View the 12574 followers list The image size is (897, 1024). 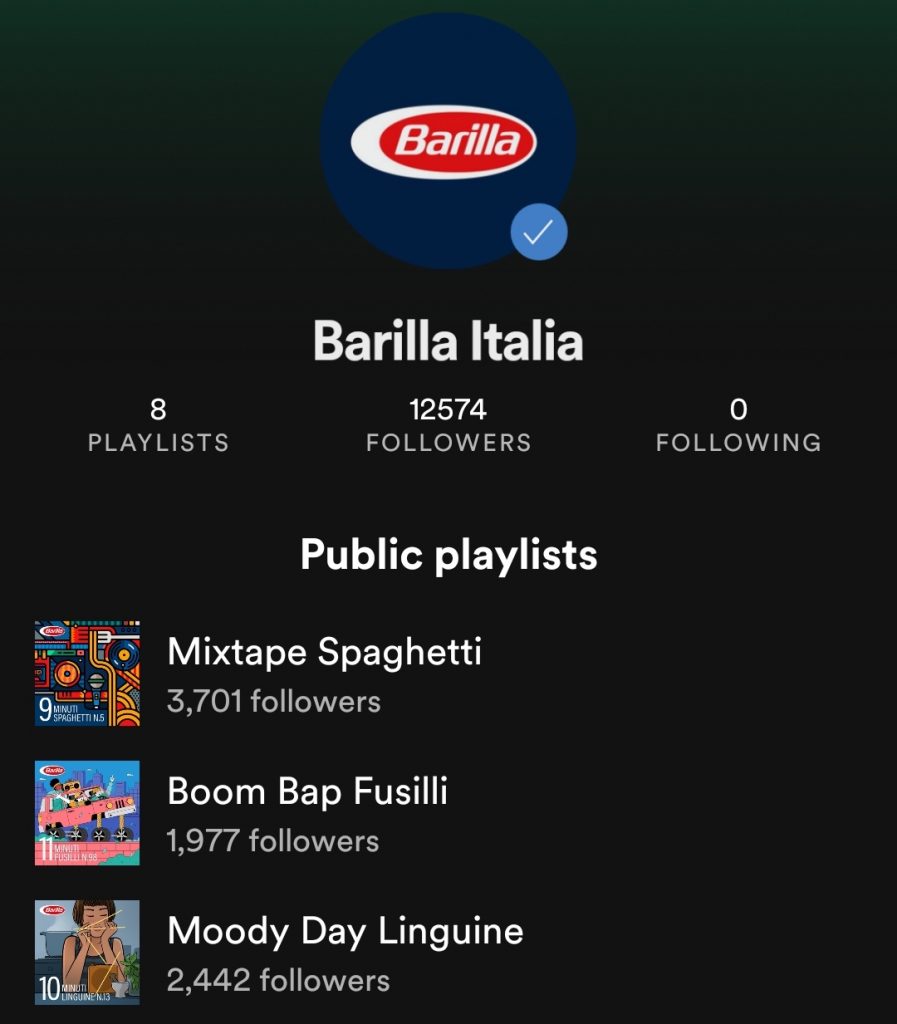point(448,425)
